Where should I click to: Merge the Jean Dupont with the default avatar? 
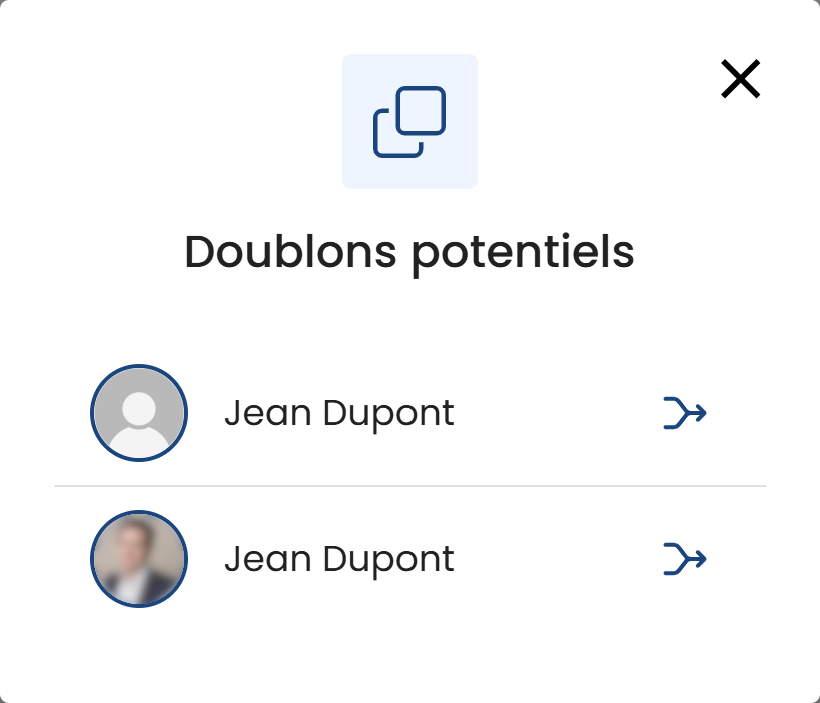[x=685, y=412]
